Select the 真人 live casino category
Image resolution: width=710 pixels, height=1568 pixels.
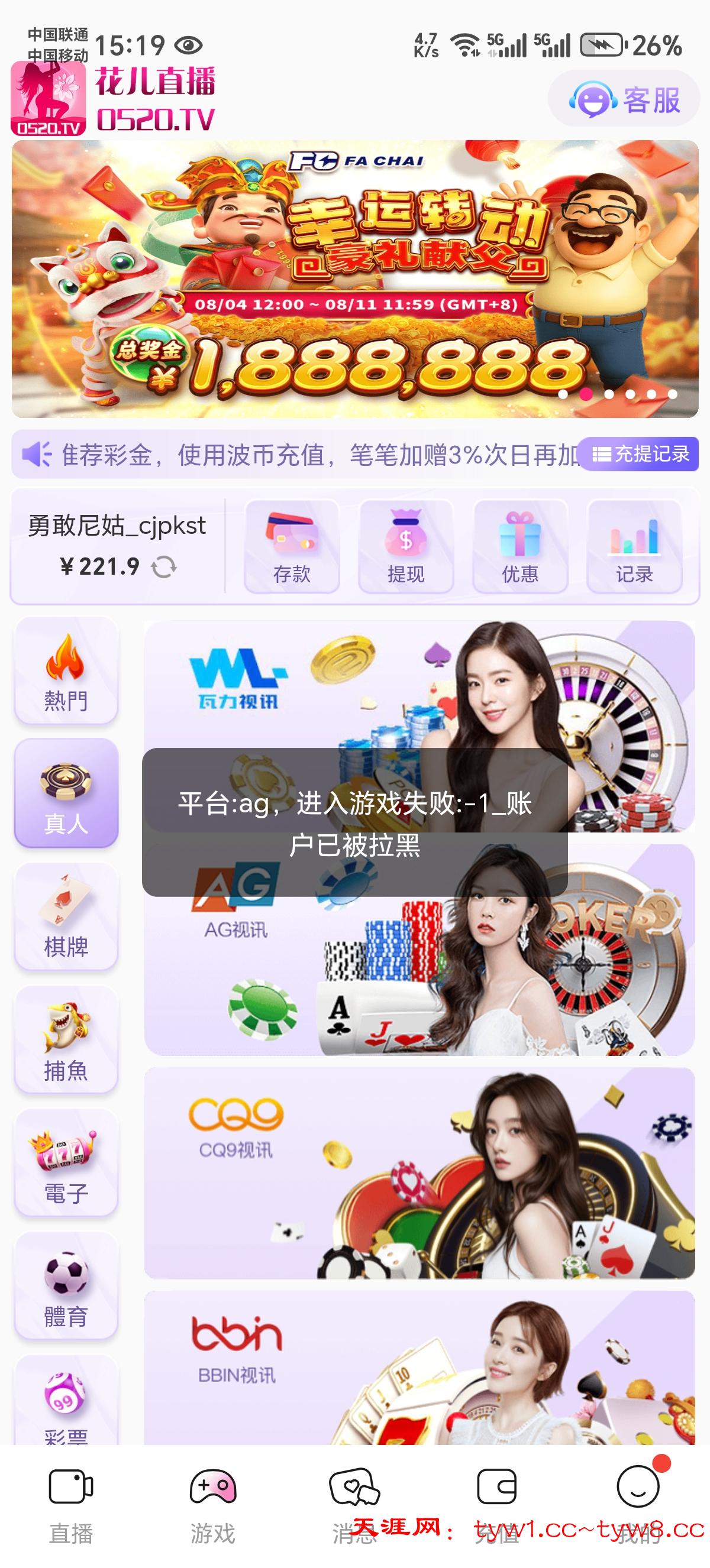pyautogui.click(x=66, y=793)
